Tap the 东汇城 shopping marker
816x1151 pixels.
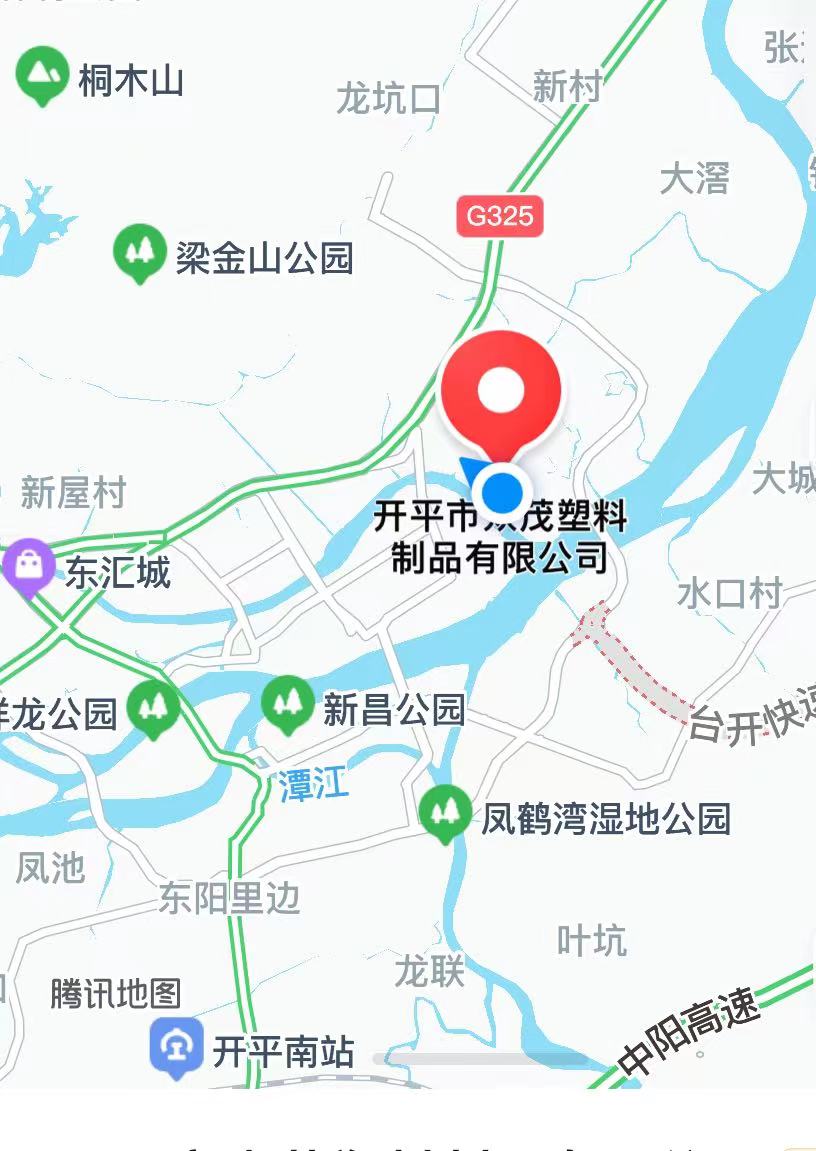[x=29, y=567]
